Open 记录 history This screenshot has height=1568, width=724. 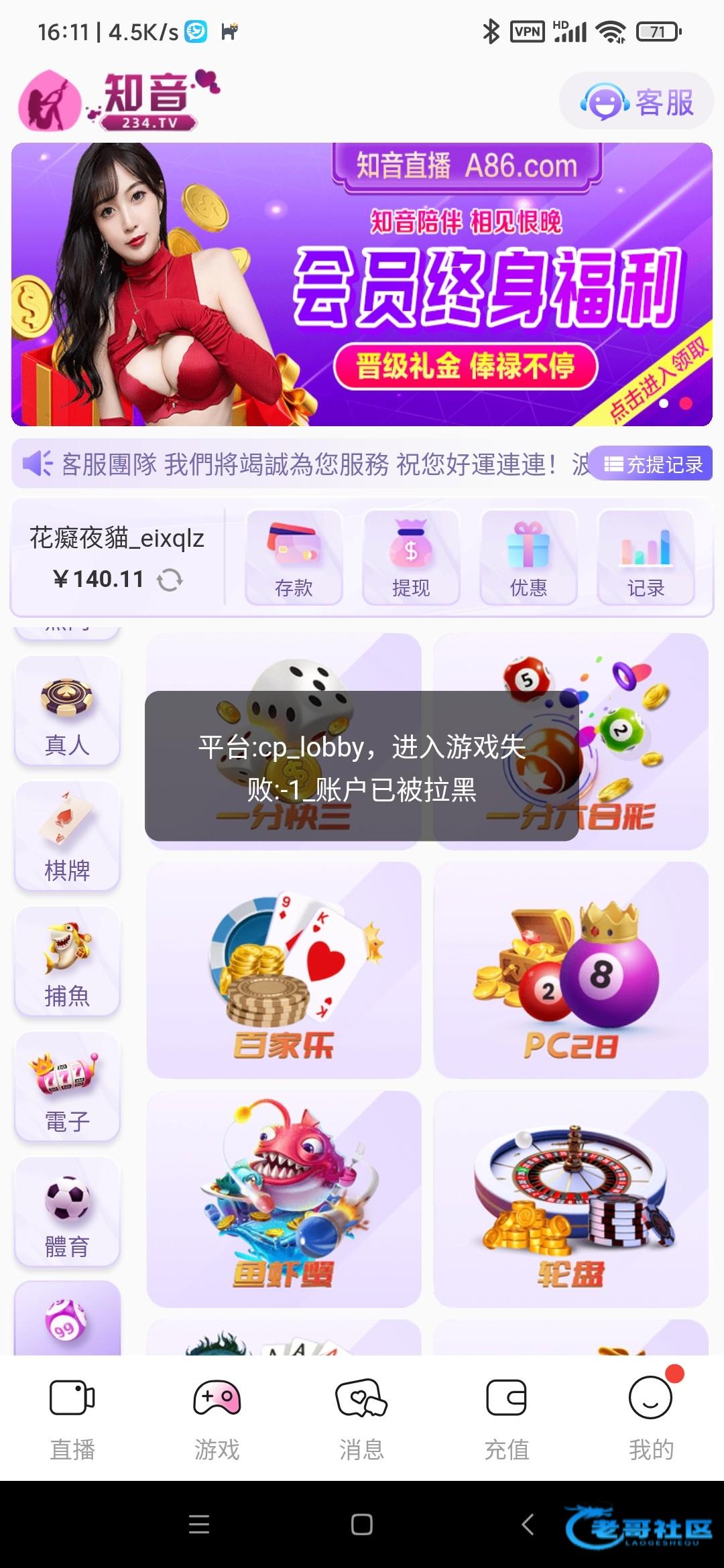[x=646, y=558]
